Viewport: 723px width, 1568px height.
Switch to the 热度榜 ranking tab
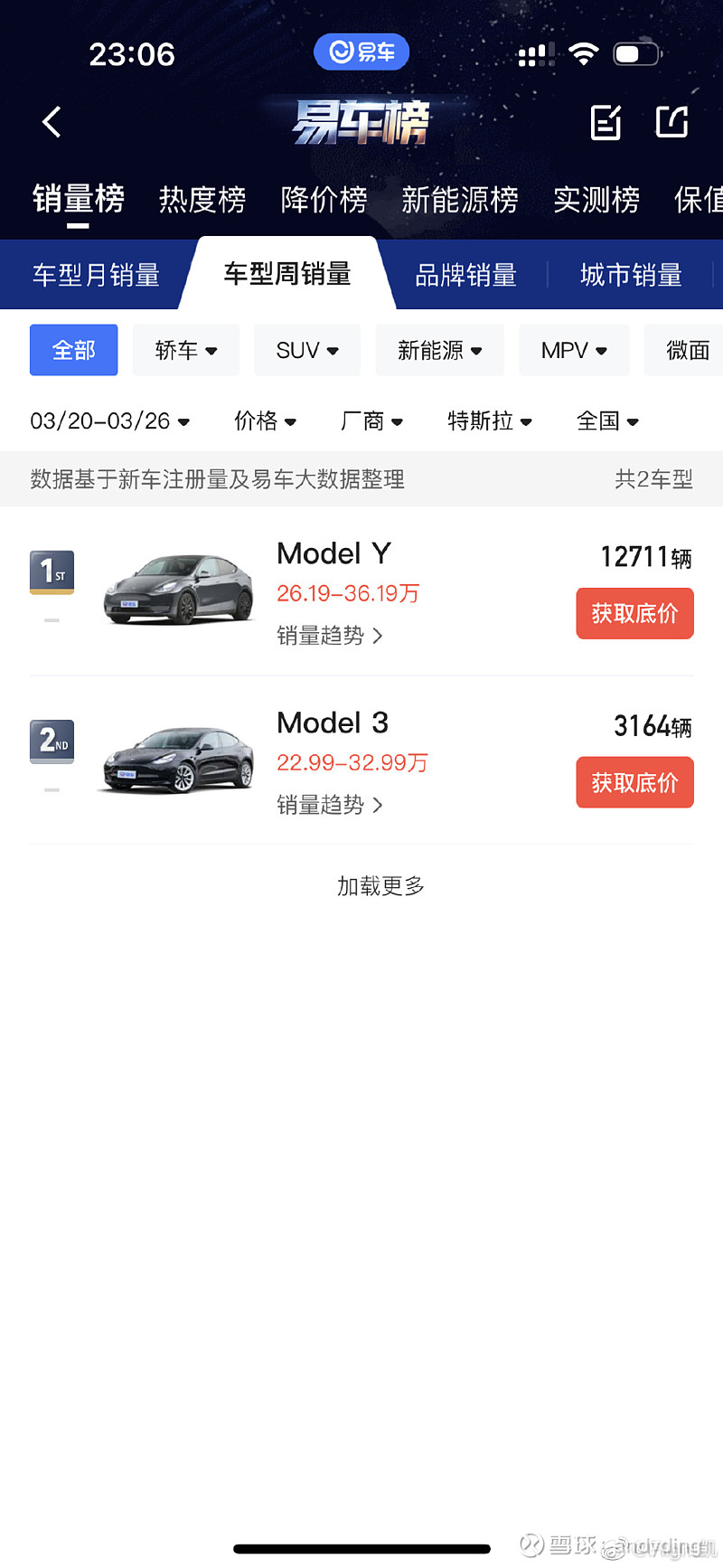pos(202,199)
